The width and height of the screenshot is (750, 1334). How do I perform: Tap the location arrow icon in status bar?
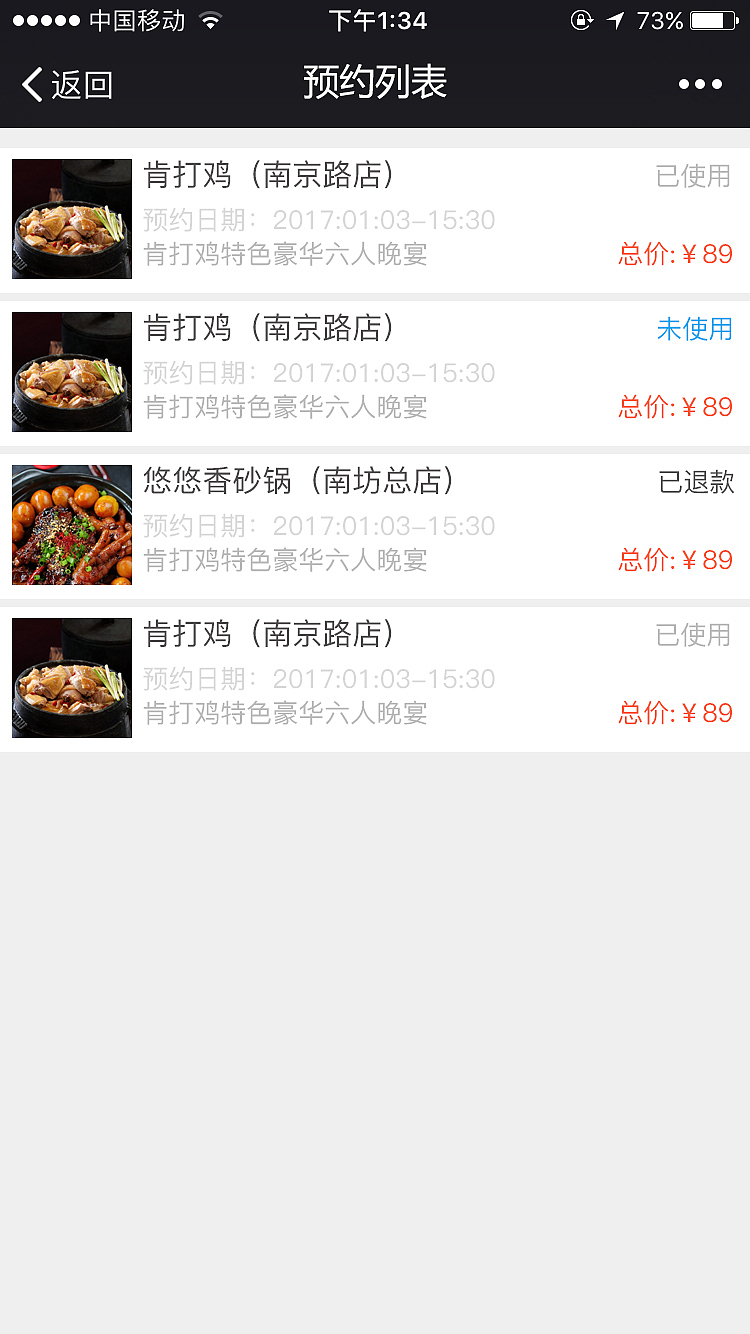615,19
